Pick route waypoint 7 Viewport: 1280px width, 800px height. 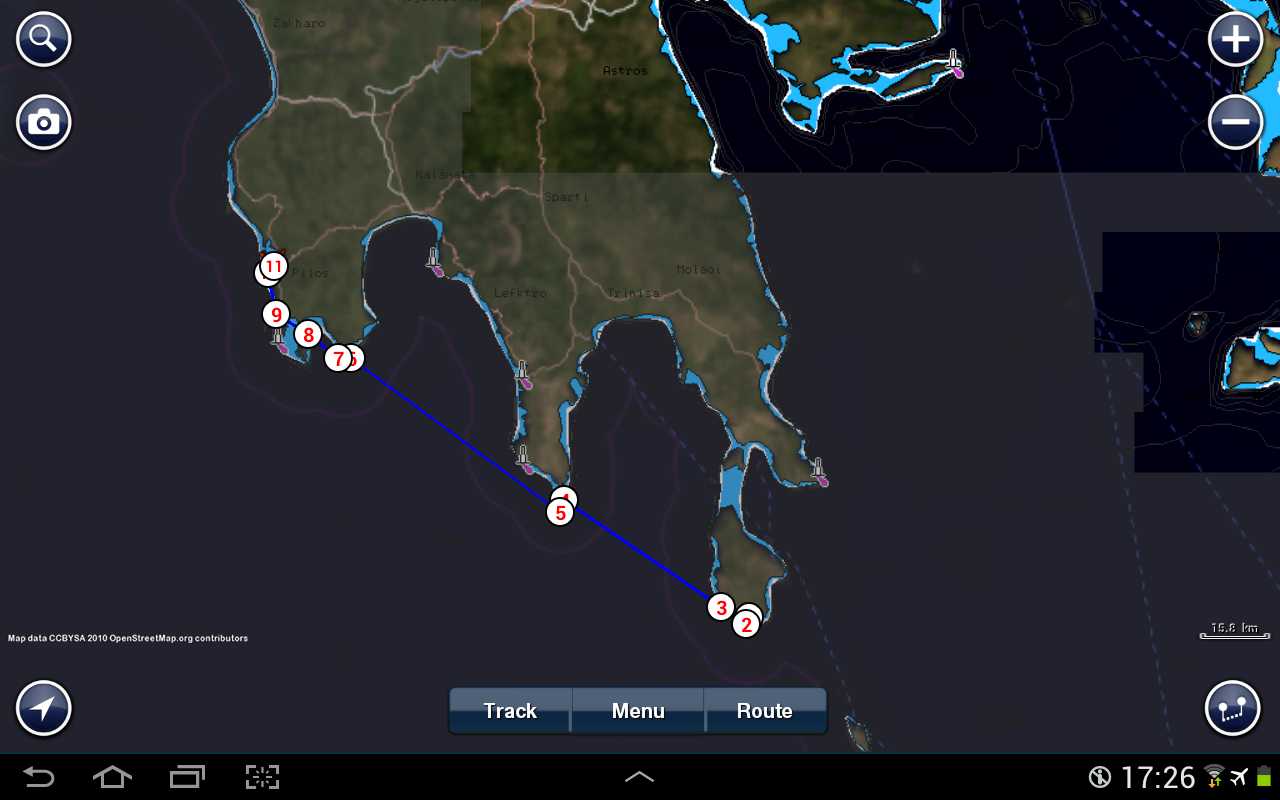point(337,357)
